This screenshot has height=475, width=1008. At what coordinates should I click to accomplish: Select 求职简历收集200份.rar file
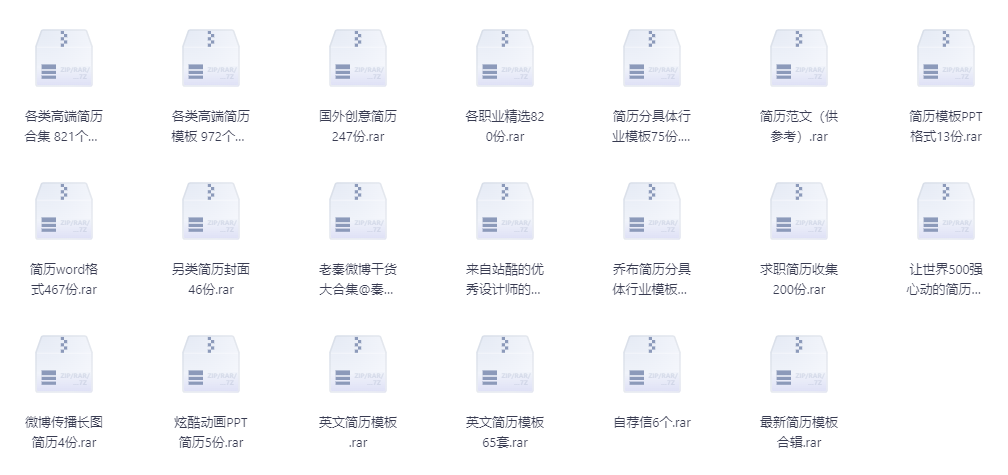(799, 211)
